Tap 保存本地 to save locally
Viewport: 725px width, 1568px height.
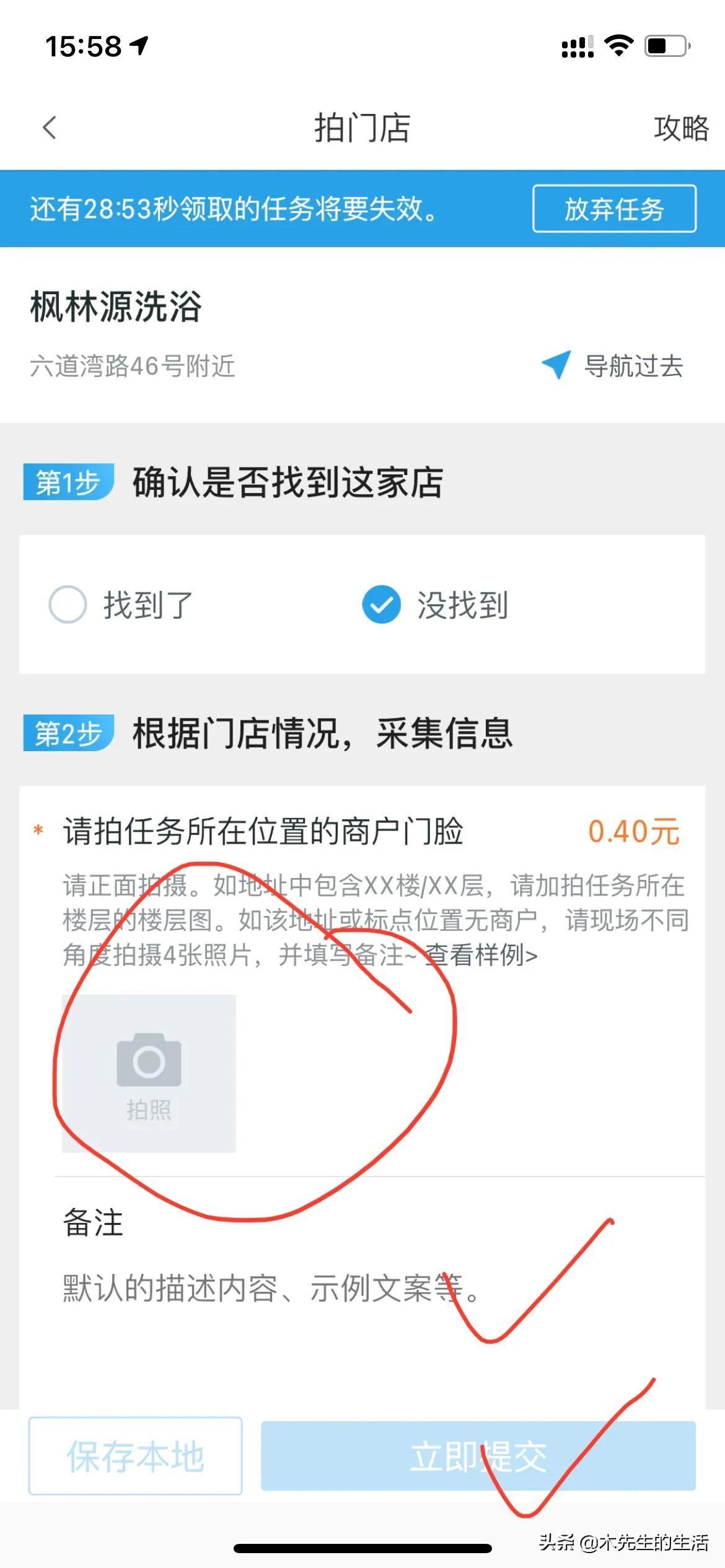135,1456
